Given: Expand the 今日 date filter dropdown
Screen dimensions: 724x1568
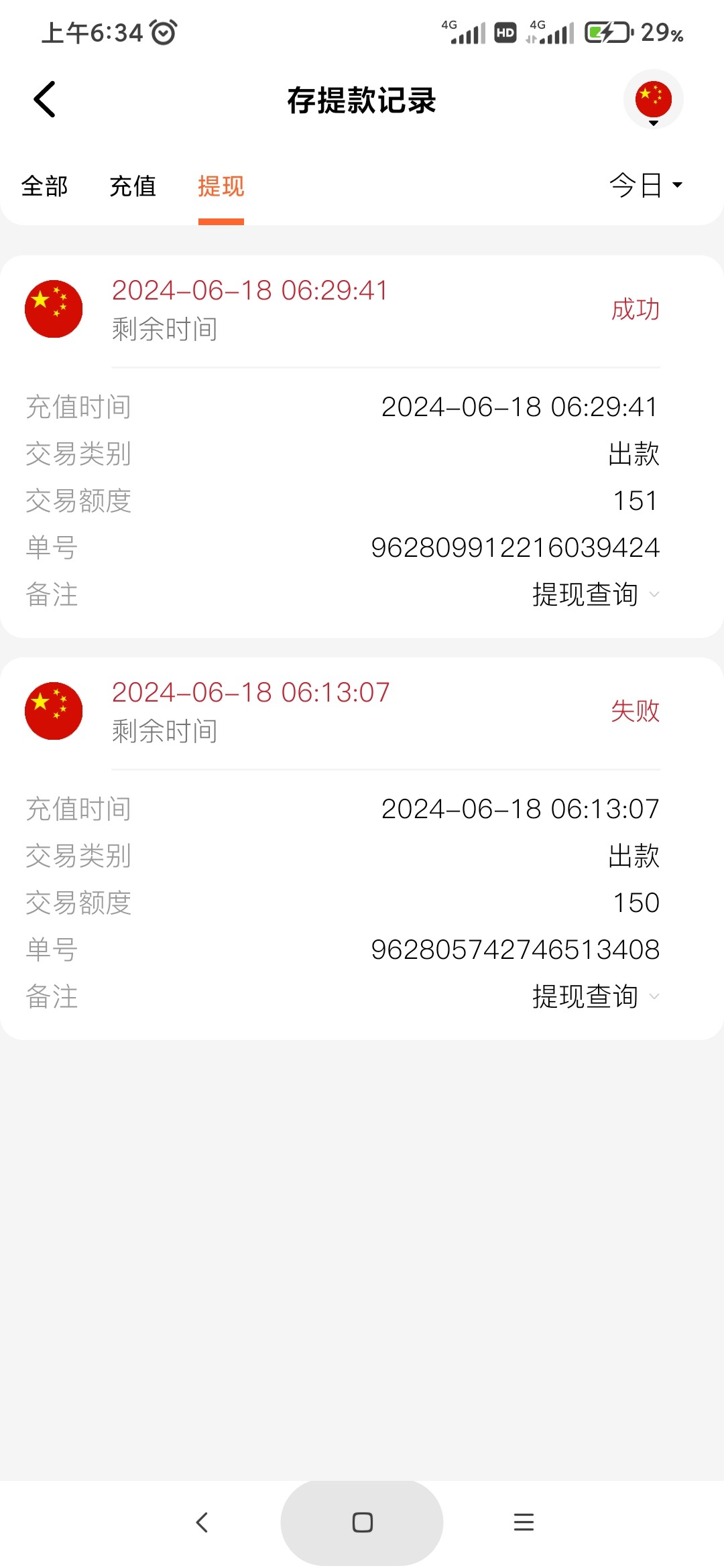Looking at the screenshot, I should tap(646, 186).
